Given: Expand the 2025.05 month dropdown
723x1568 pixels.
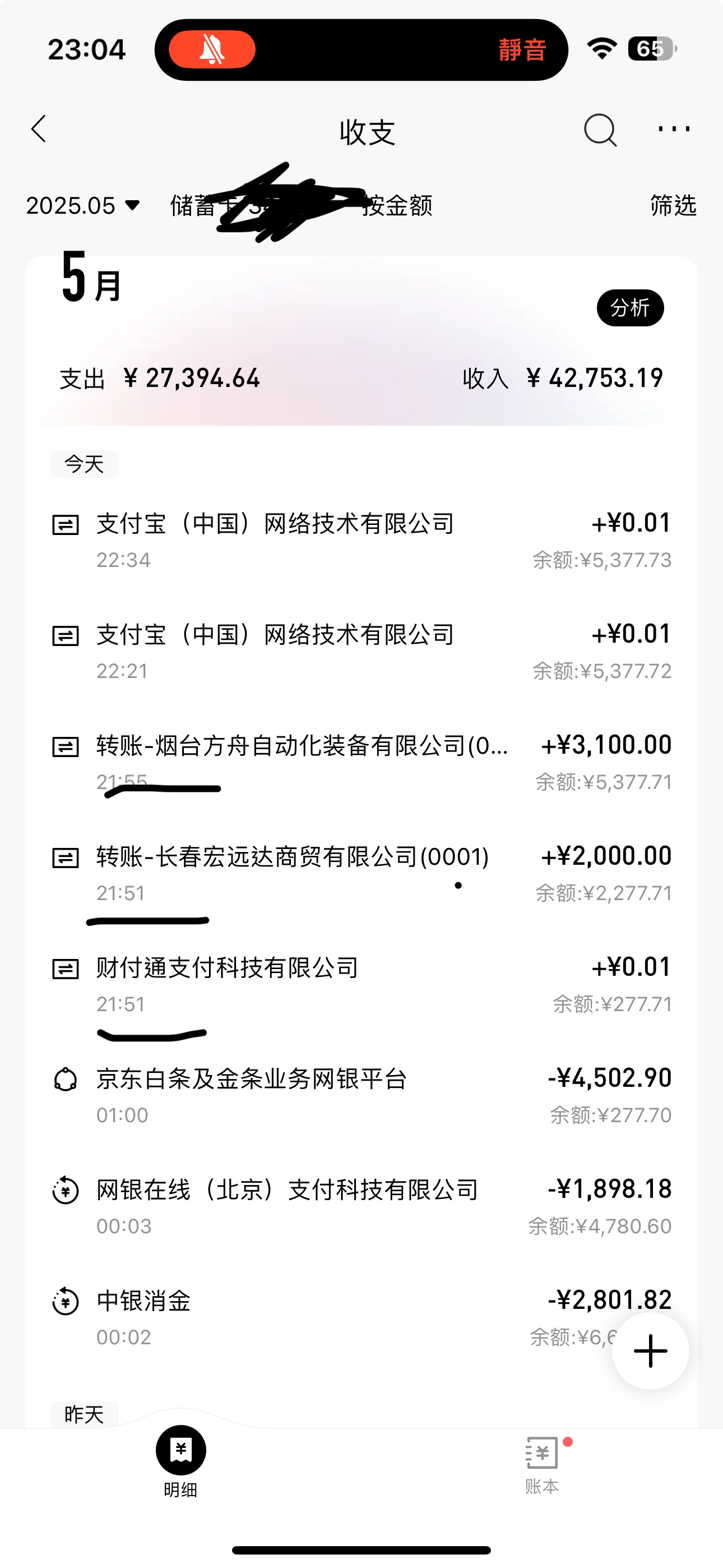Looking at the screenshot, I should pyautogui.click(x=83, y=206).
